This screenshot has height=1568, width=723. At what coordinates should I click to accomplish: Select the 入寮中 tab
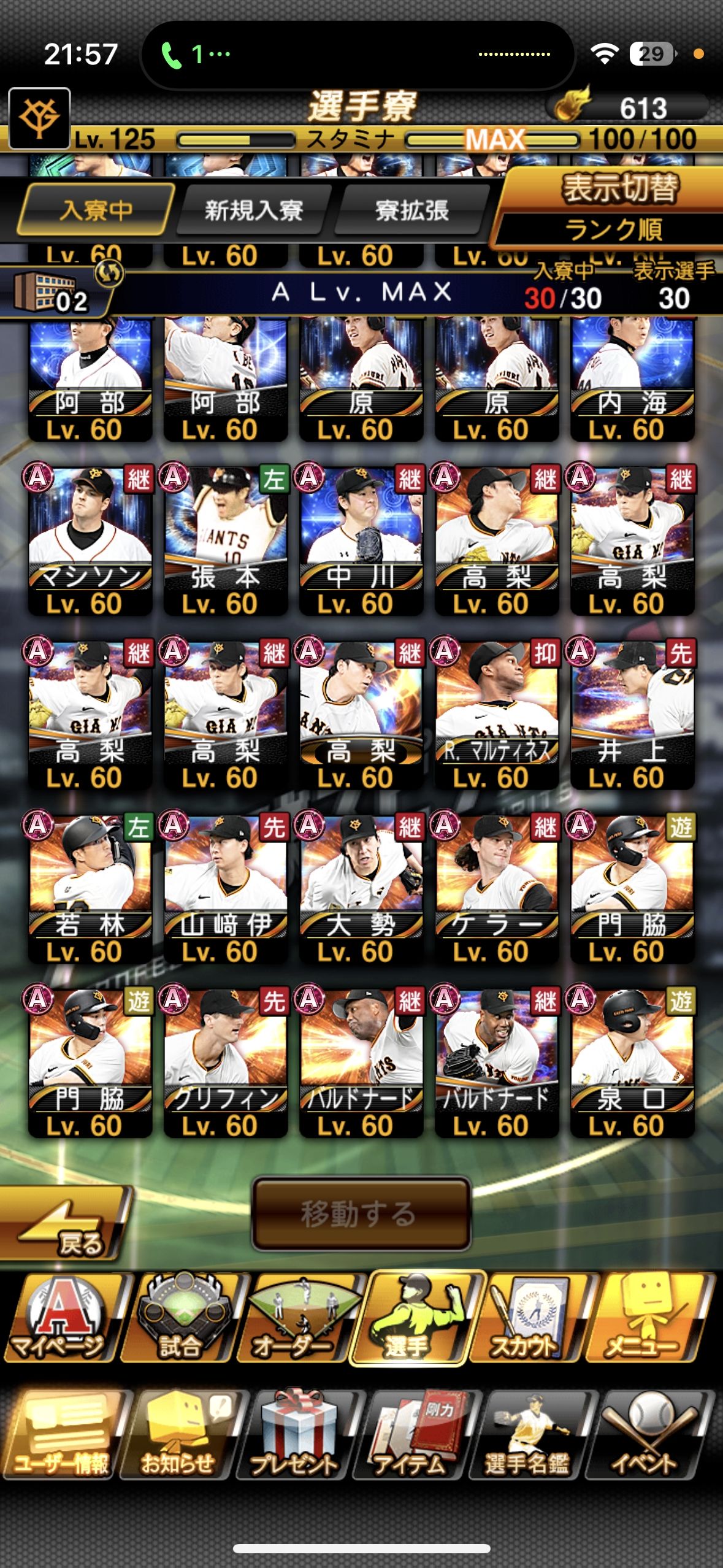point(95,211)
